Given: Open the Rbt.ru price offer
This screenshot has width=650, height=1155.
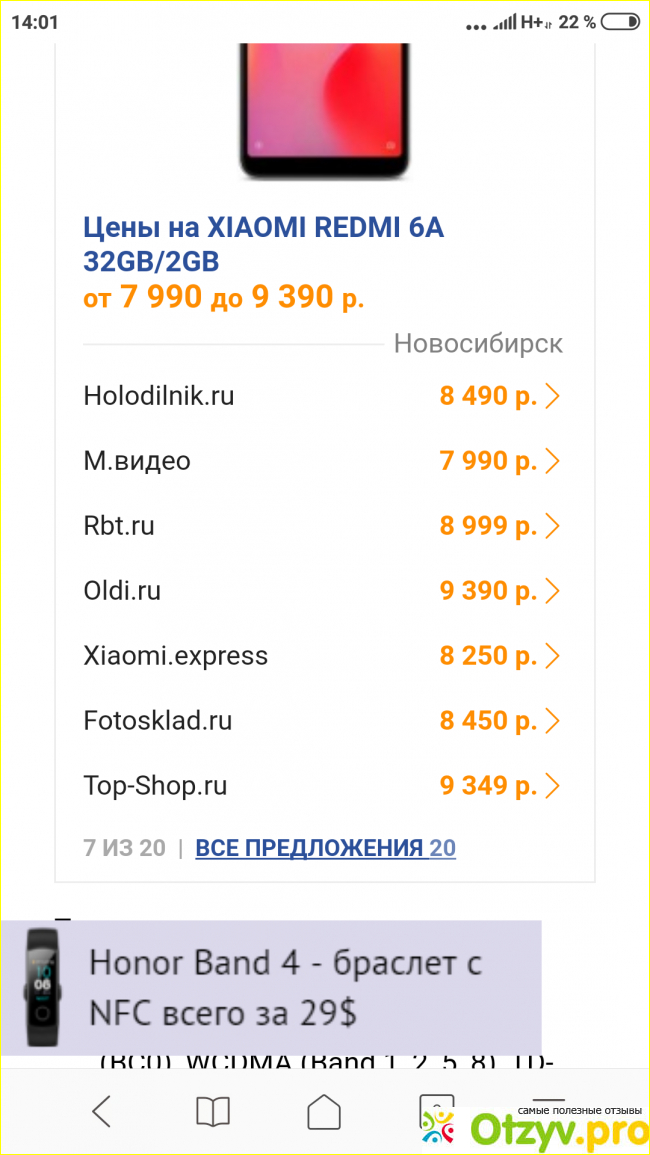Looking at the screenshot, I should point(320,526).
